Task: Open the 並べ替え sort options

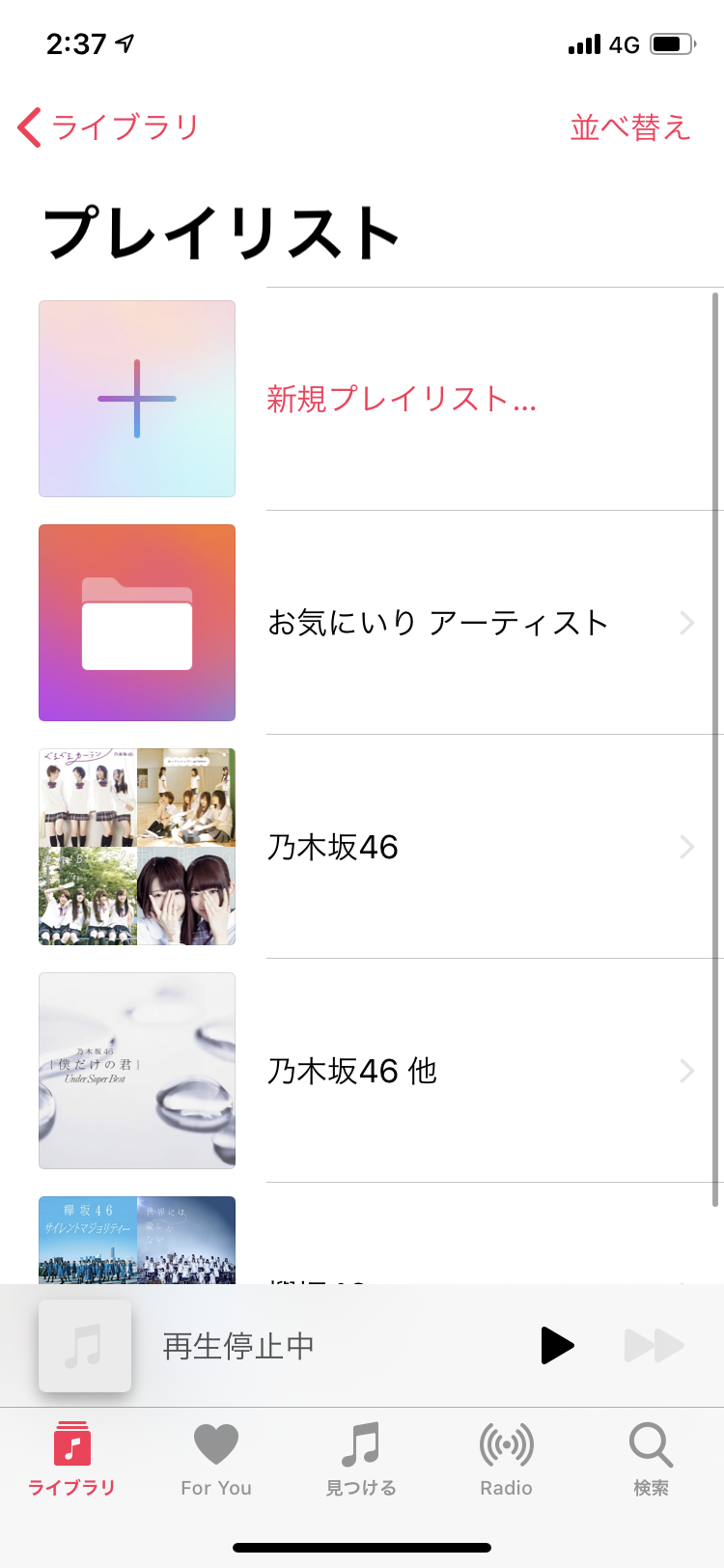Action: (x=629, y=127)
